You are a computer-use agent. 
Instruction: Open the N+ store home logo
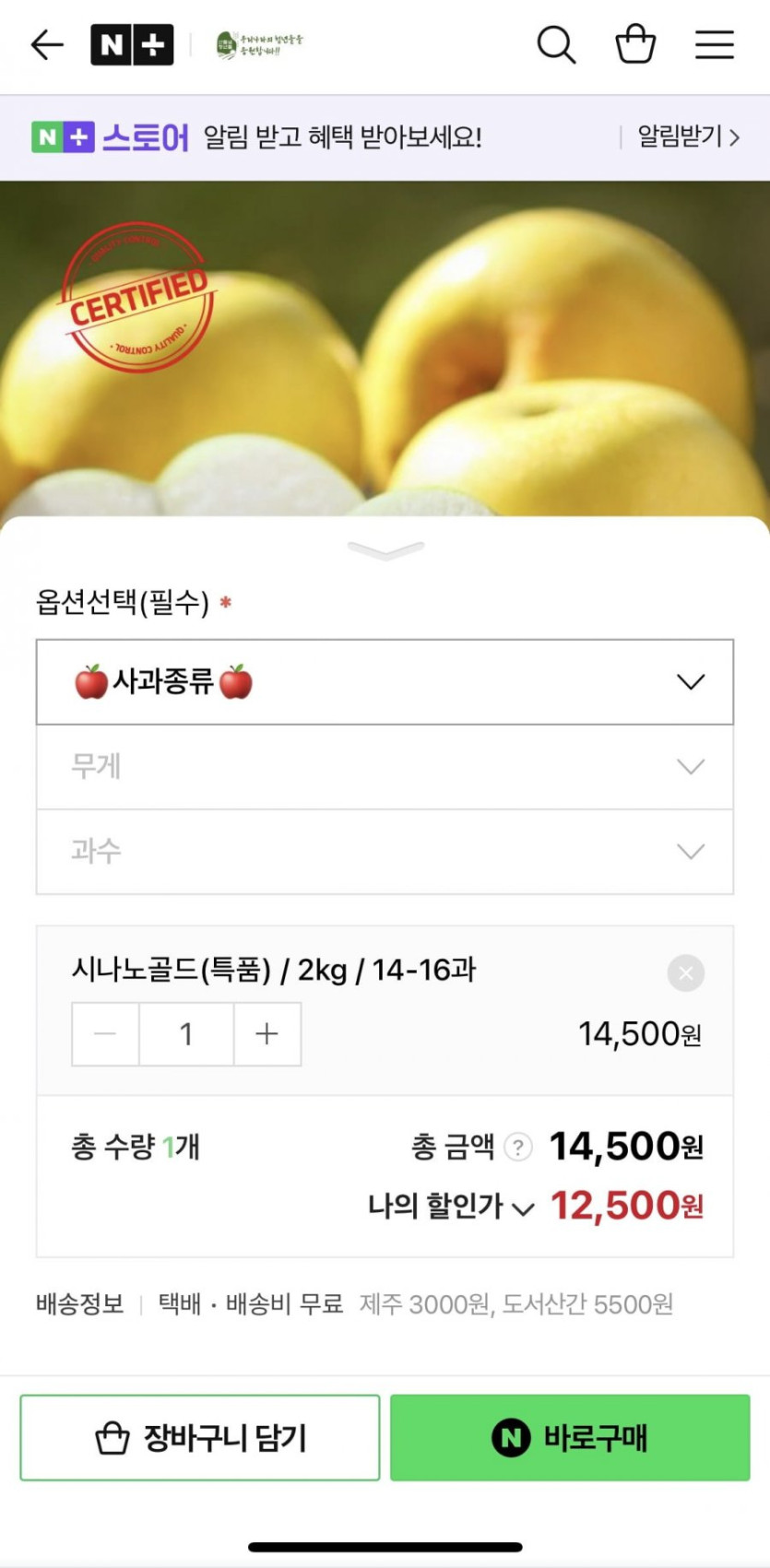(x=132, y=44)
